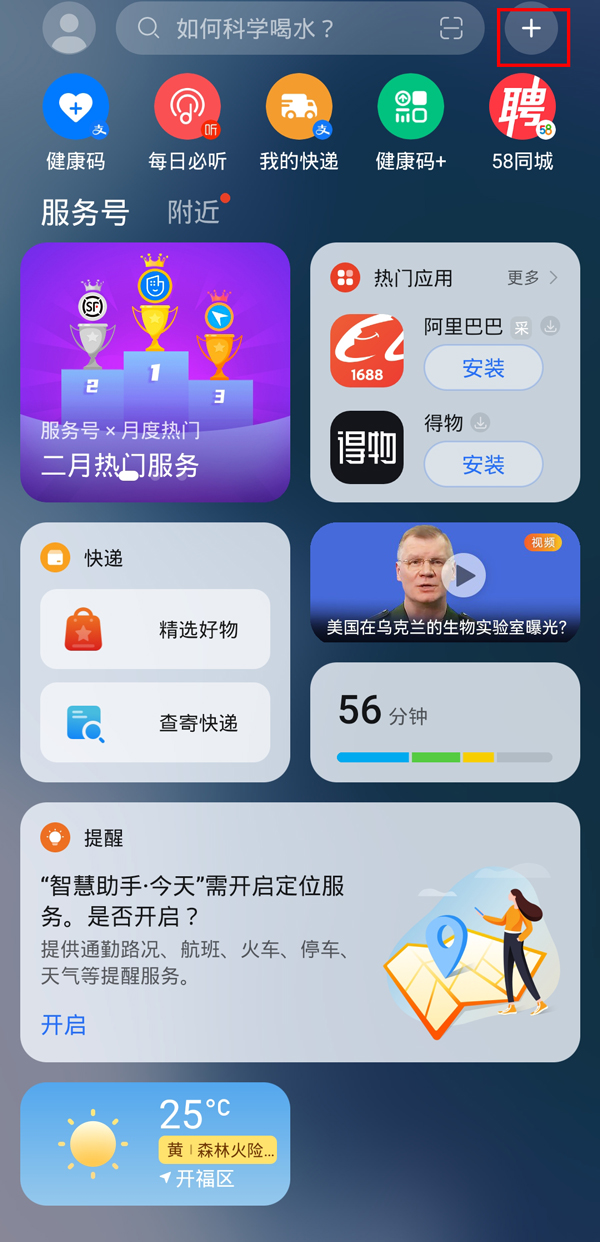Open the profile avatar
The width and height of the screenshot is (600, 1242).
69,28
